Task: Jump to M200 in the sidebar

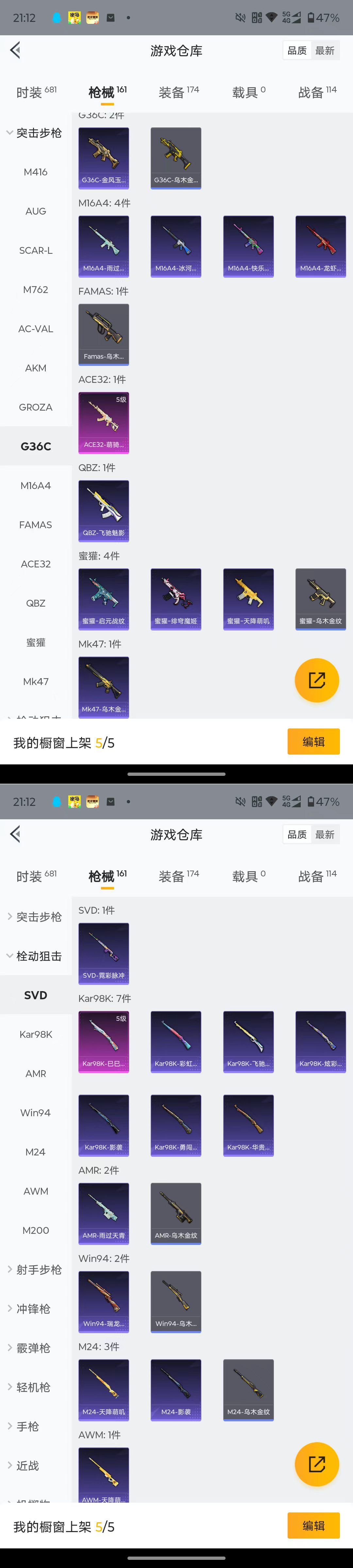Action: (x=35, y=1231)
